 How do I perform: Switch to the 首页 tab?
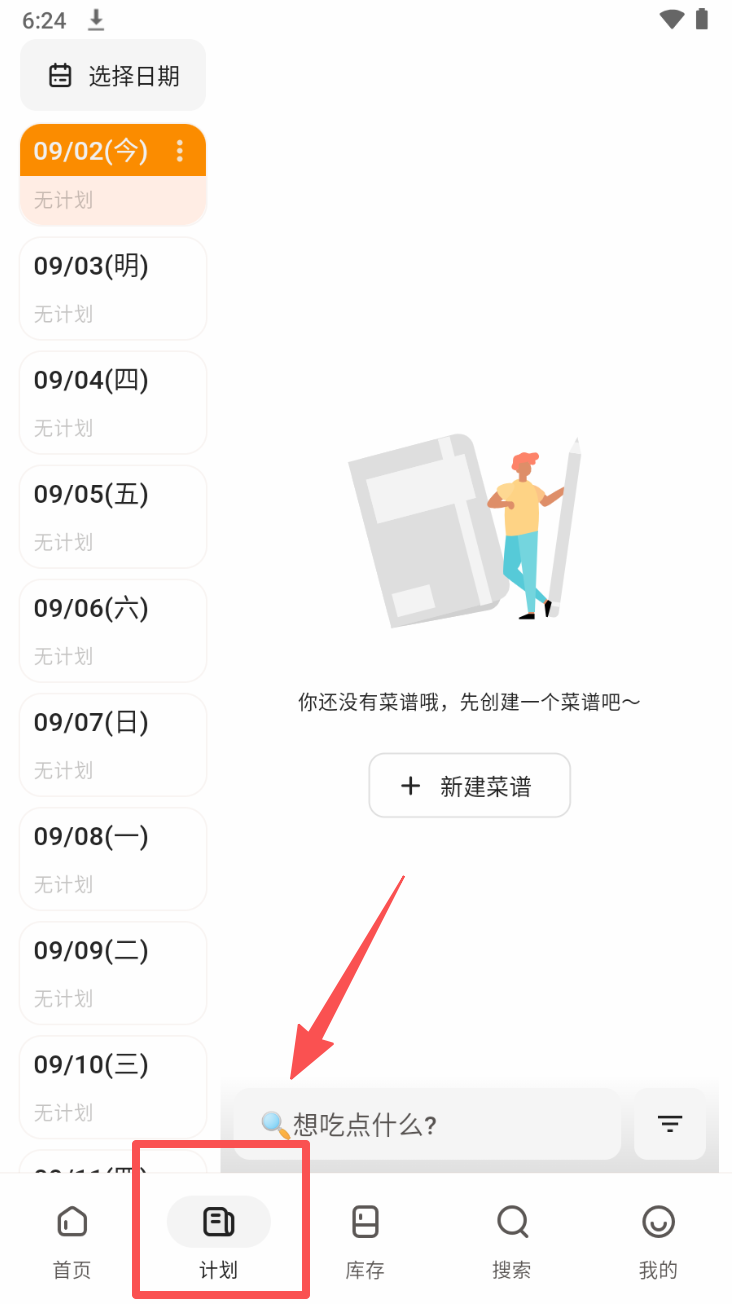point(72,1240)
